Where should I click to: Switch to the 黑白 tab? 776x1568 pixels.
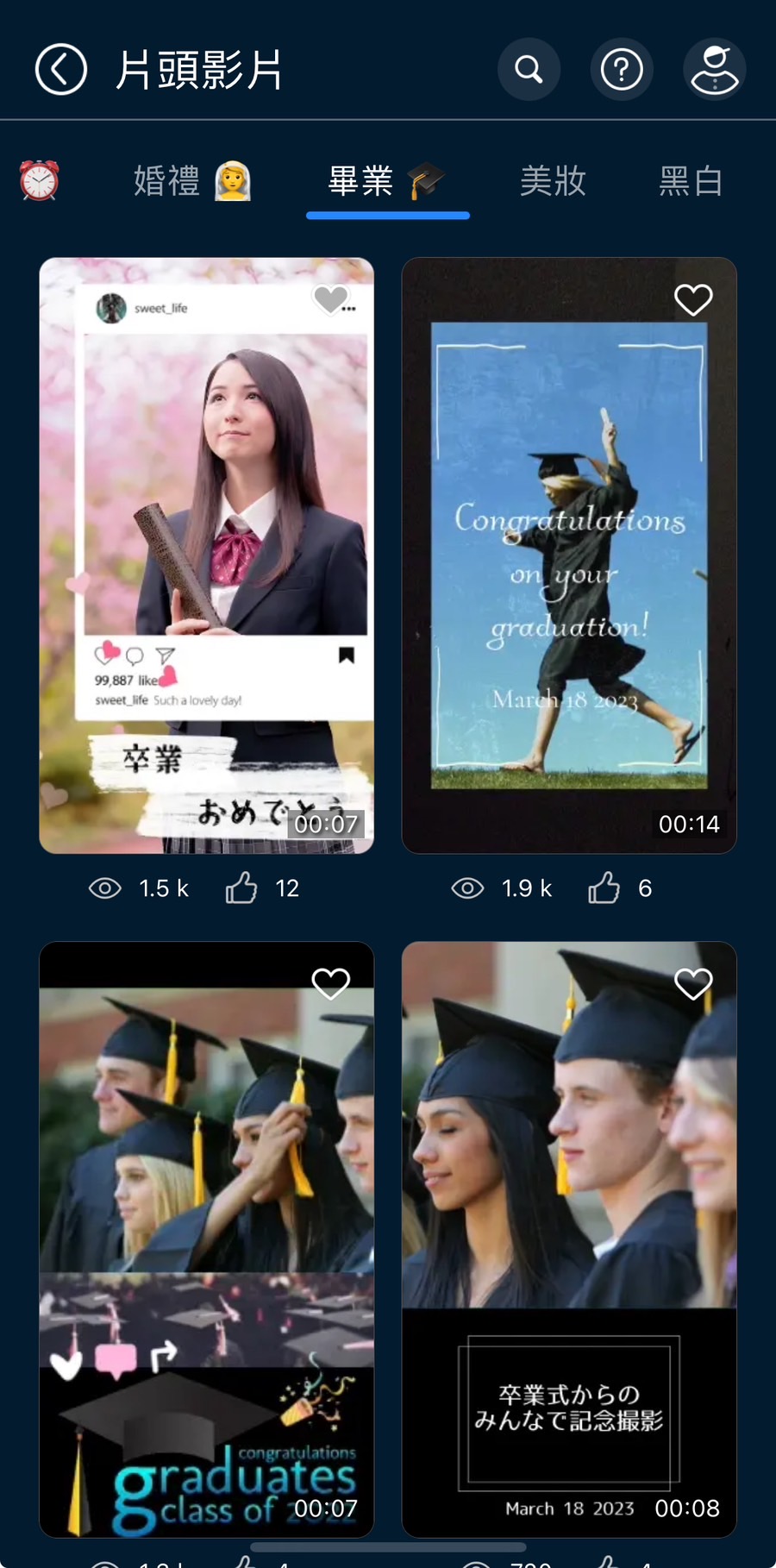(691, 181)
